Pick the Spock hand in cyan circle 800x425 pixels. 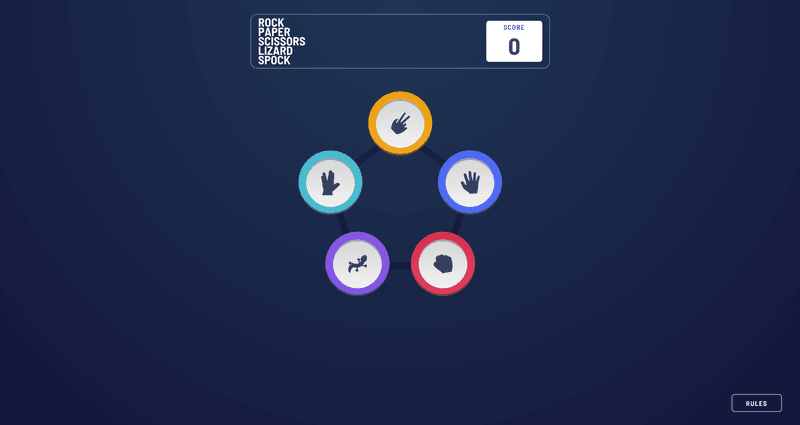[x=330, y=182]
